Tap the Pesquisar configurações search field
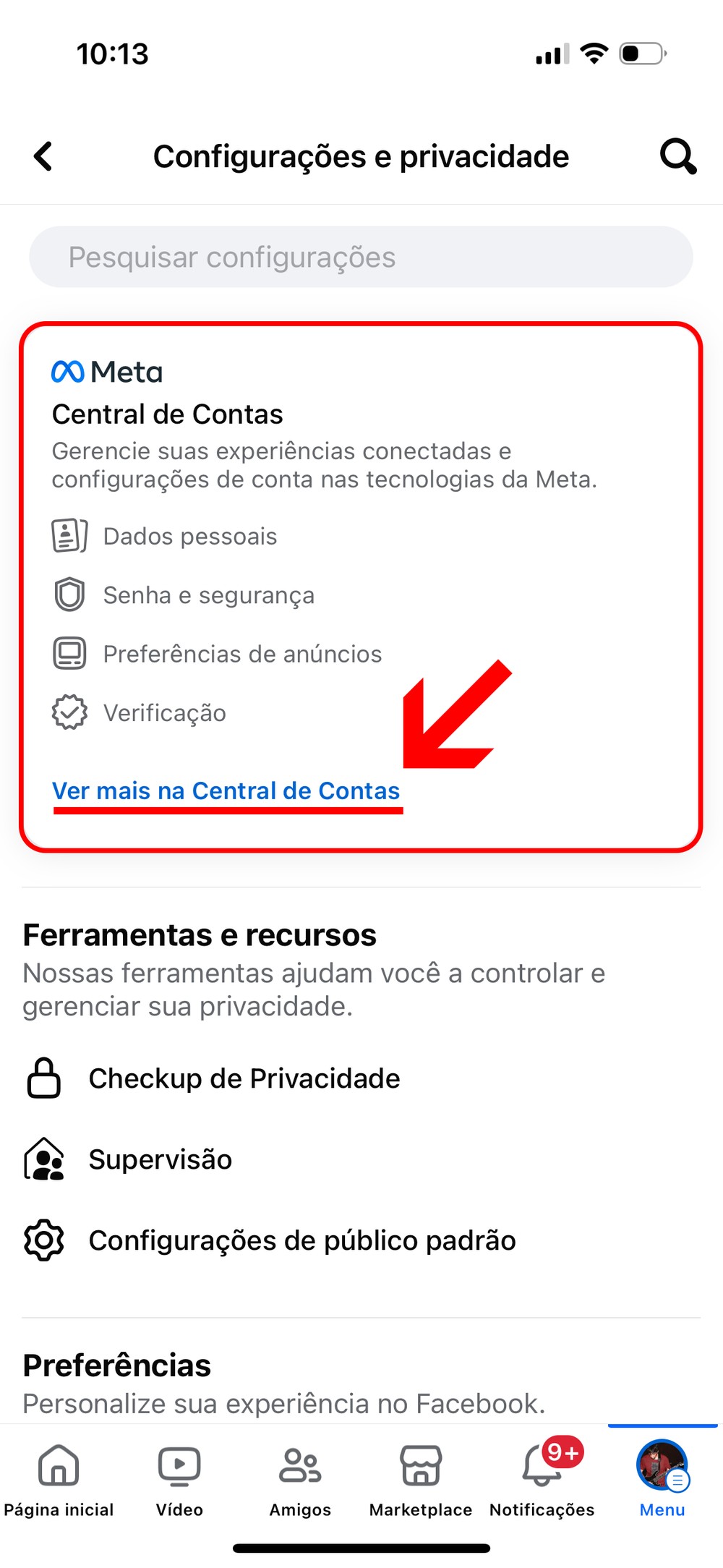The height and width of the screenshot is (1568, 723). 361,257
